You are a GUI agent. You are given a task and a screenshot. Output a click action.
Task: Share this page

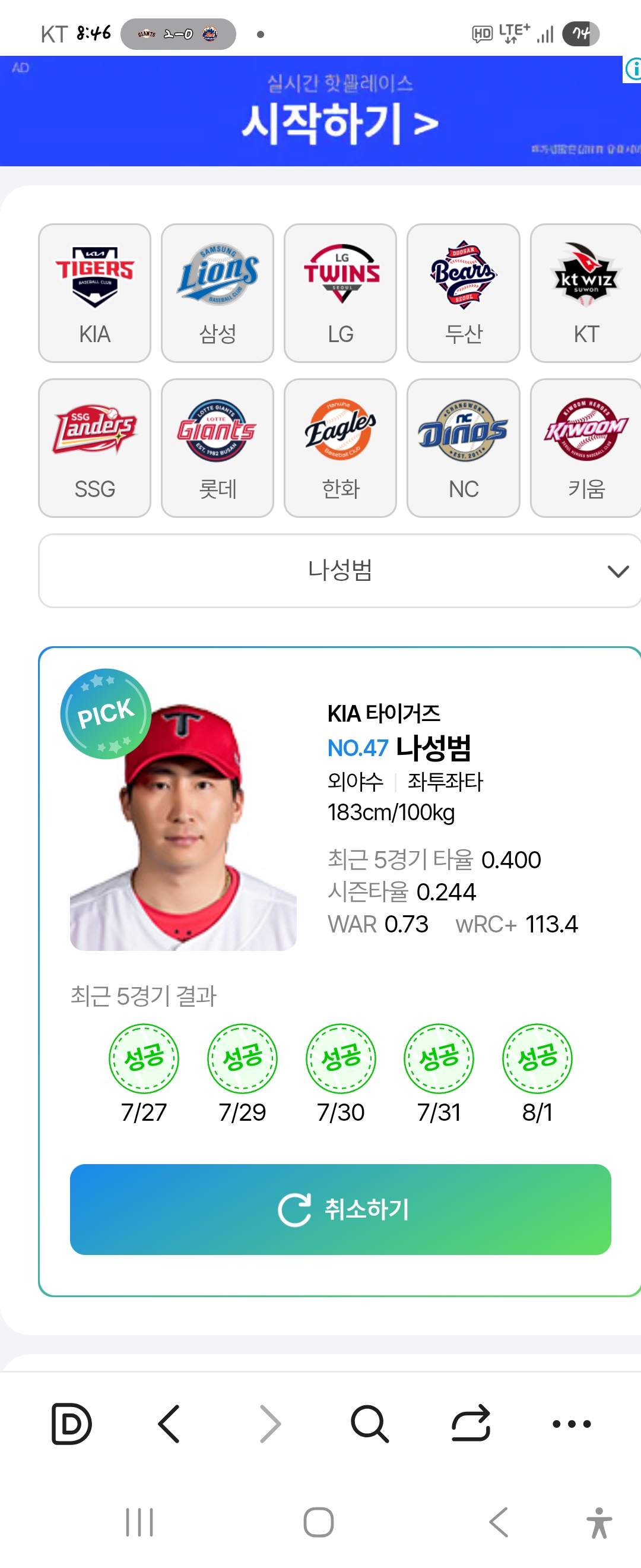(x=471, y=1423)
